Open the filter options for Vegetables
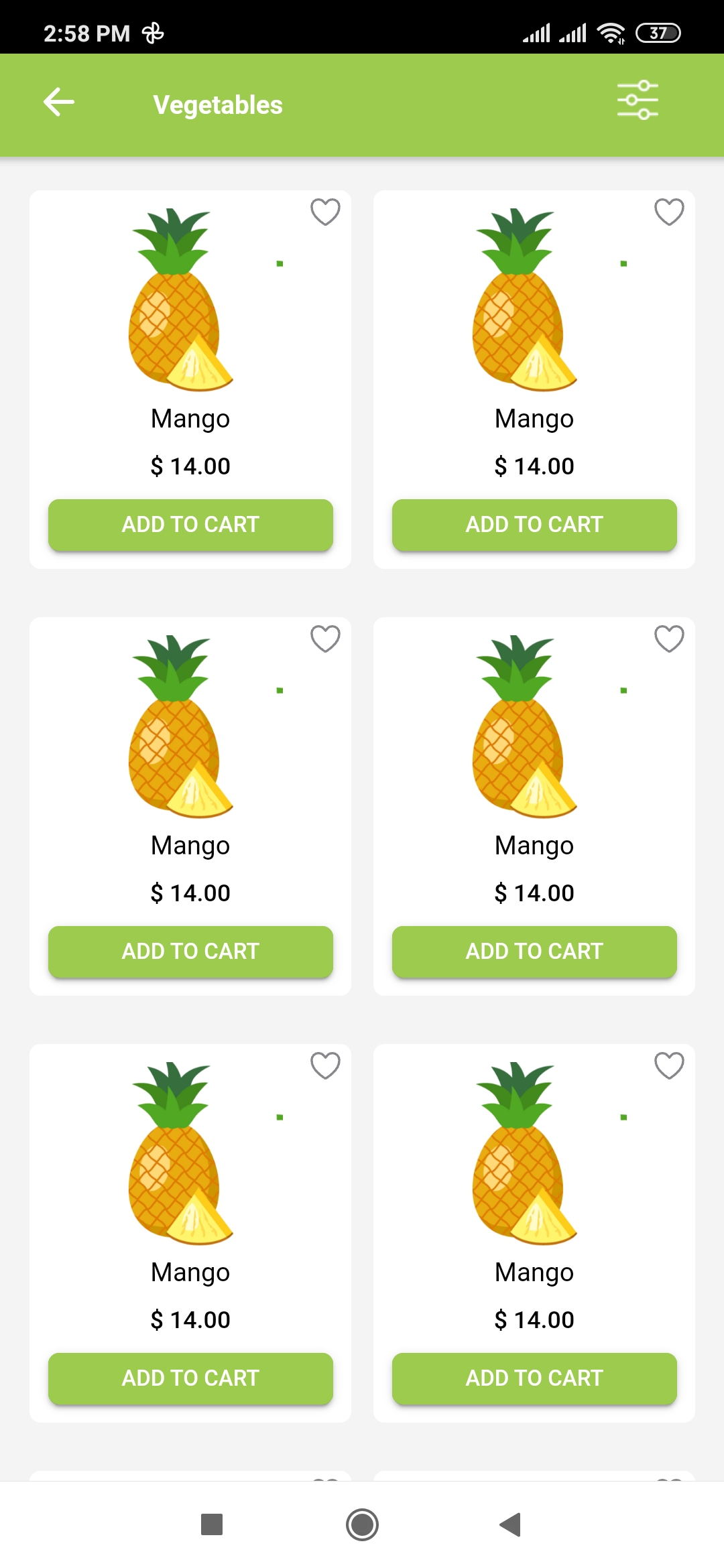Screen dimensions: 724x1568 coord(638,101)
